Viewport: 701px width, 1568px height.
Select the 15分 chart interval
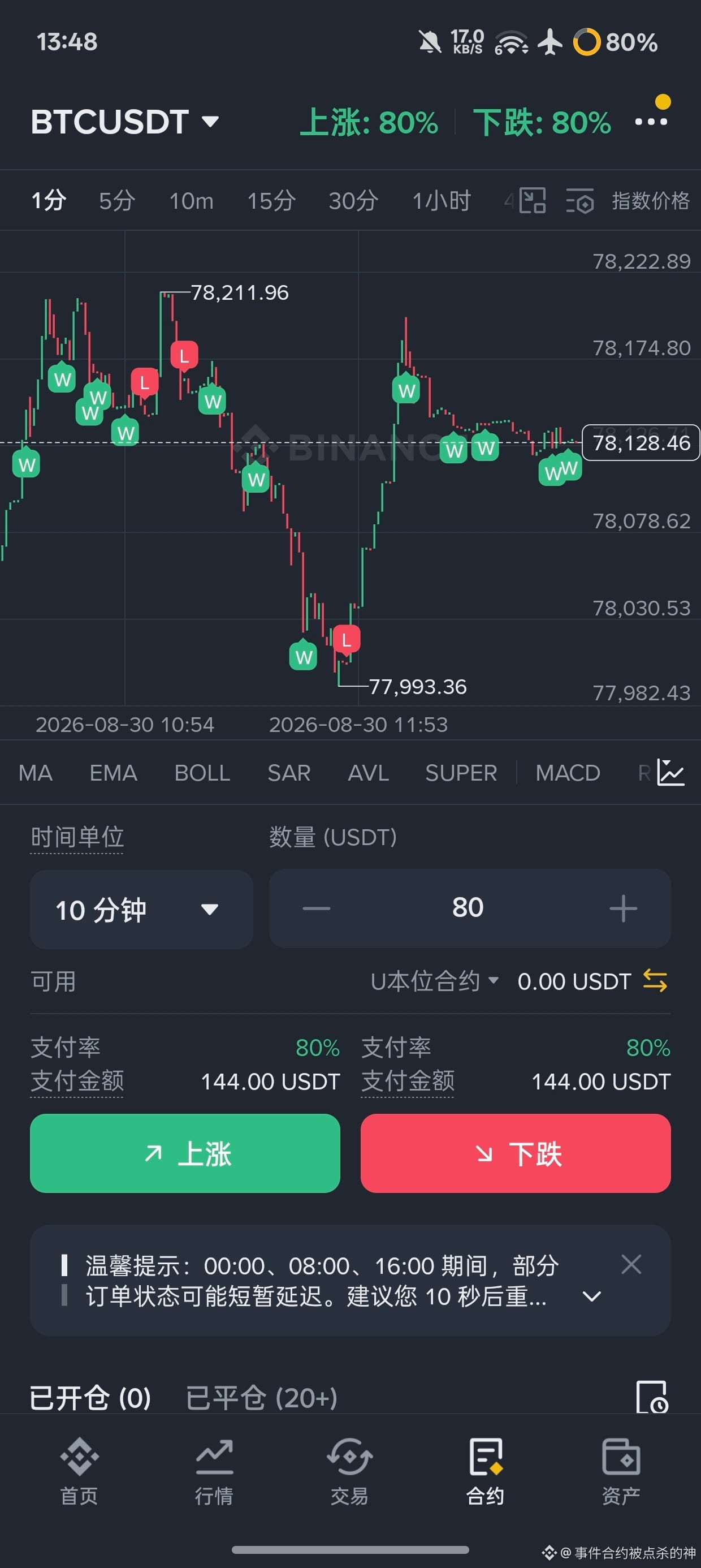pyautogui.click(x=271, y=200)
